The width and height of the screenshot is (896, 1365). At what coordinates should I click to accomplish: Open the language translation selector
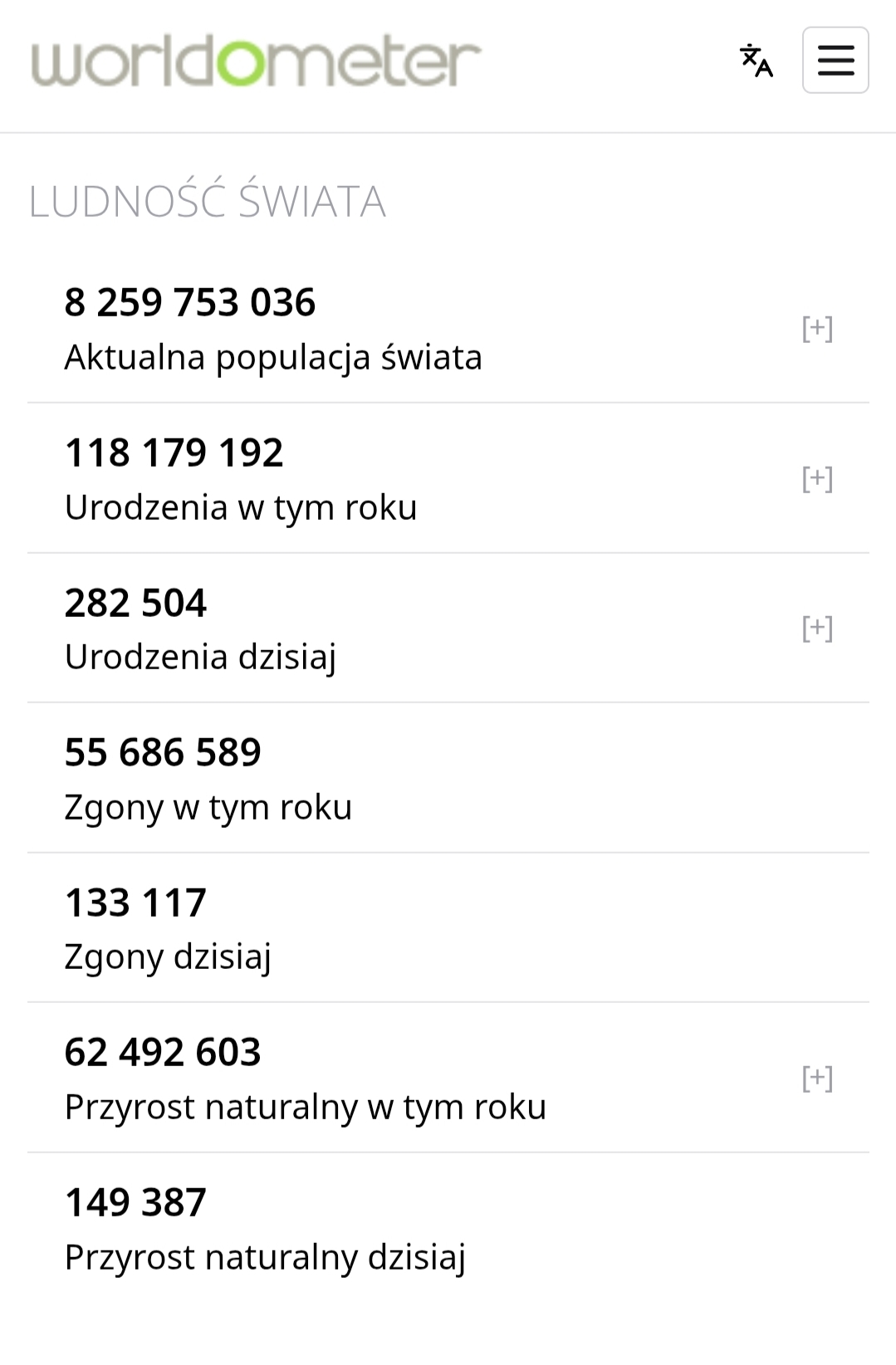point(756,61)
